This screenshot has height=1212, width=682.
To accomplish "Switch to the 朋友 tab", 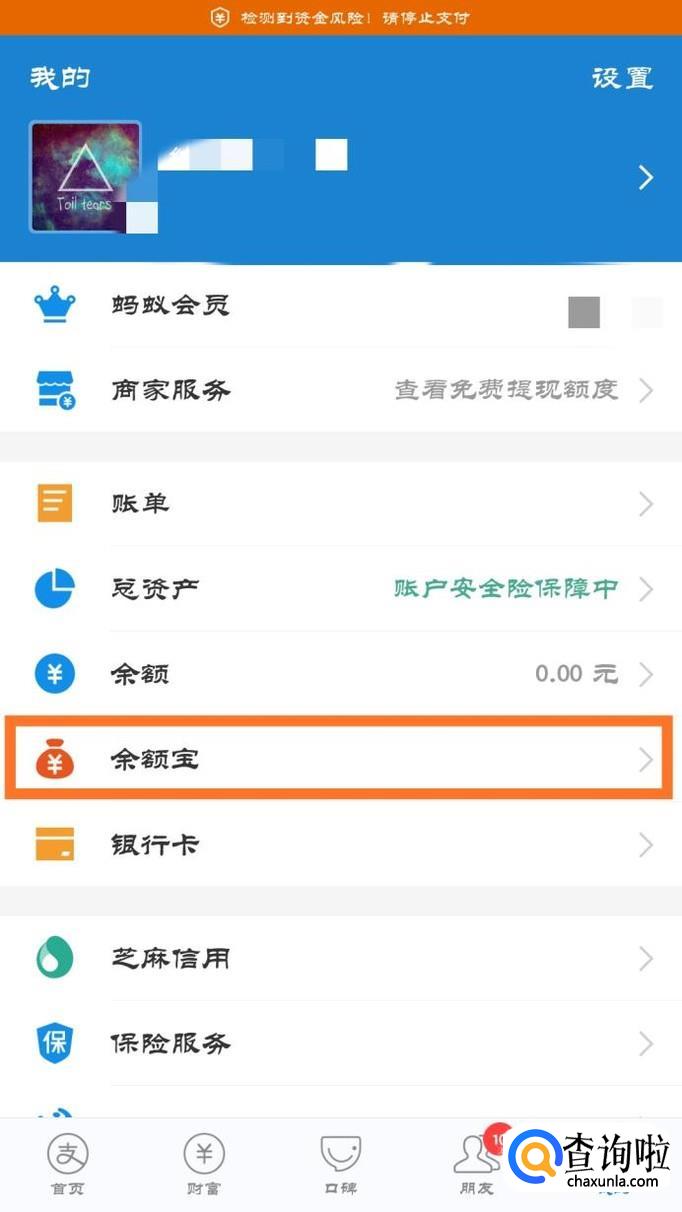I will coord(476,1165).
